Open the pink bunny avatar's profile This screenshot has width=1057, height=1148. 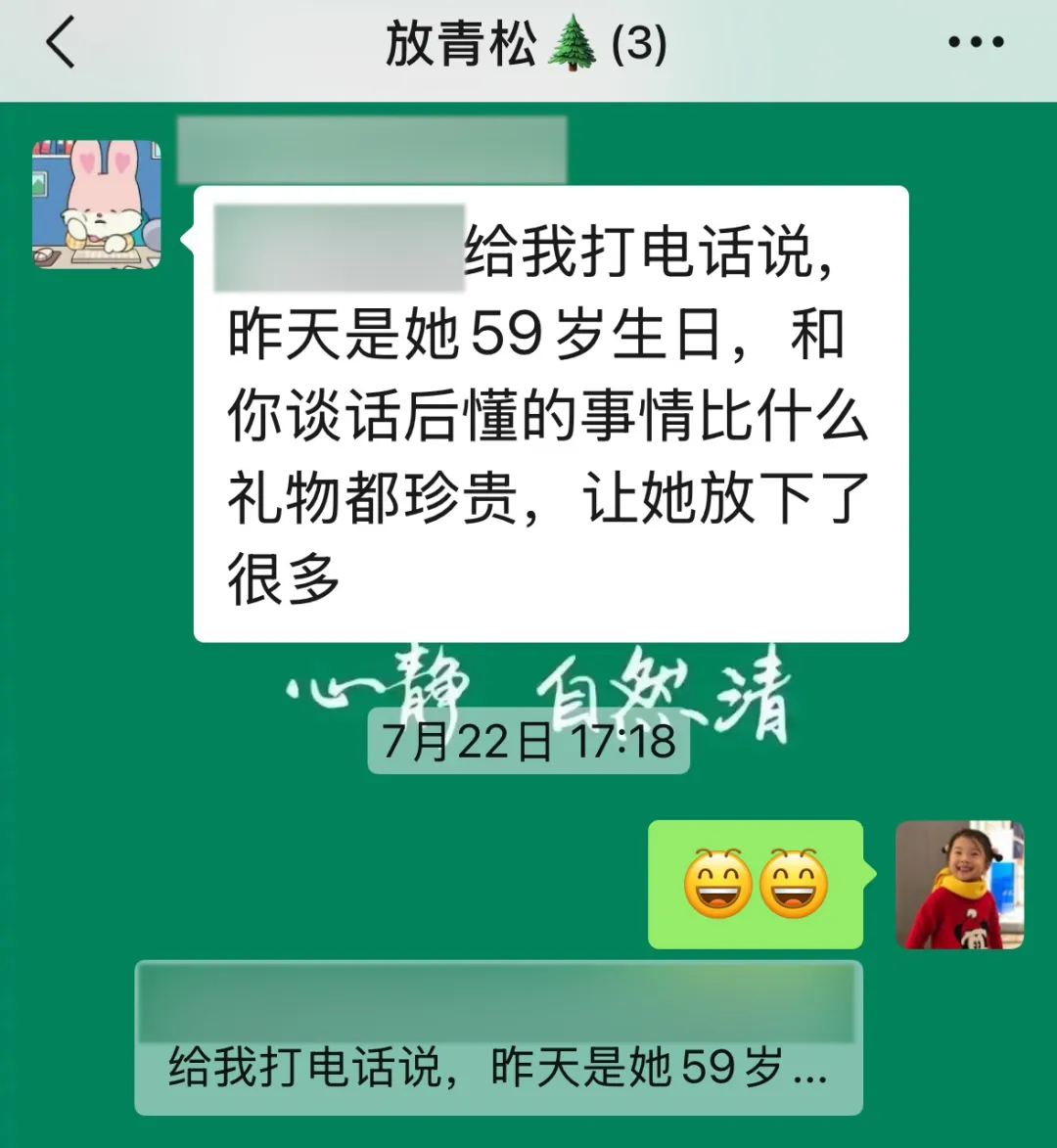(97, 205)
